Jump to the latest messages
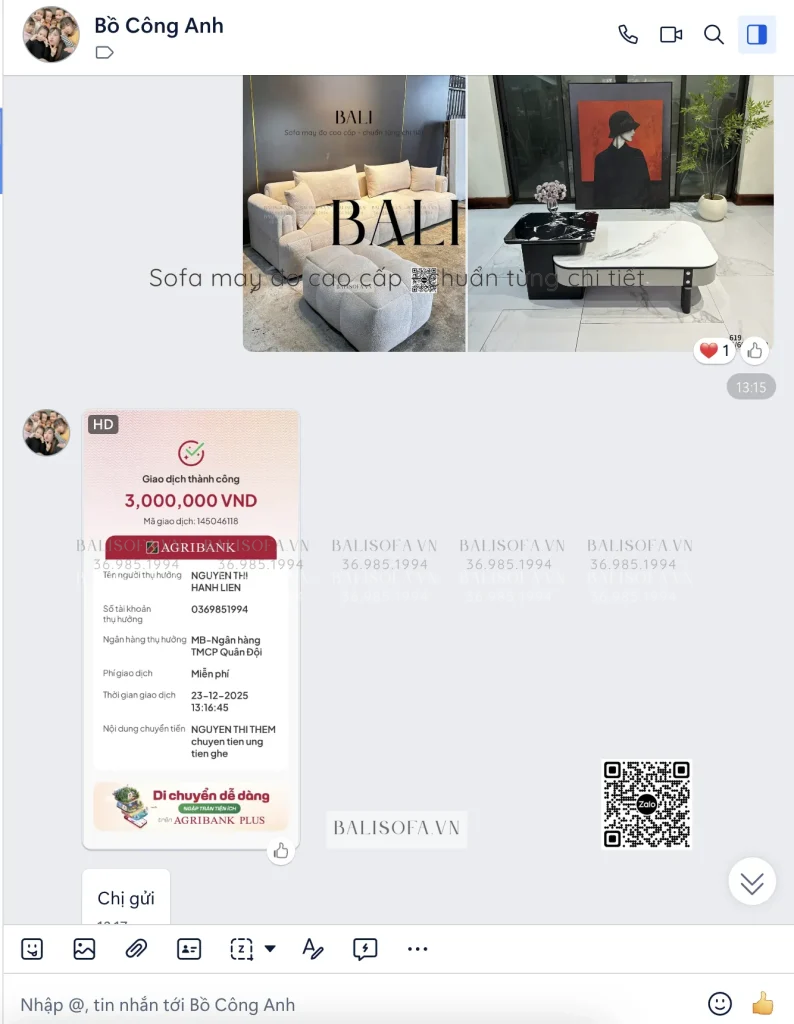The image size is (794, 1024). 752,882
